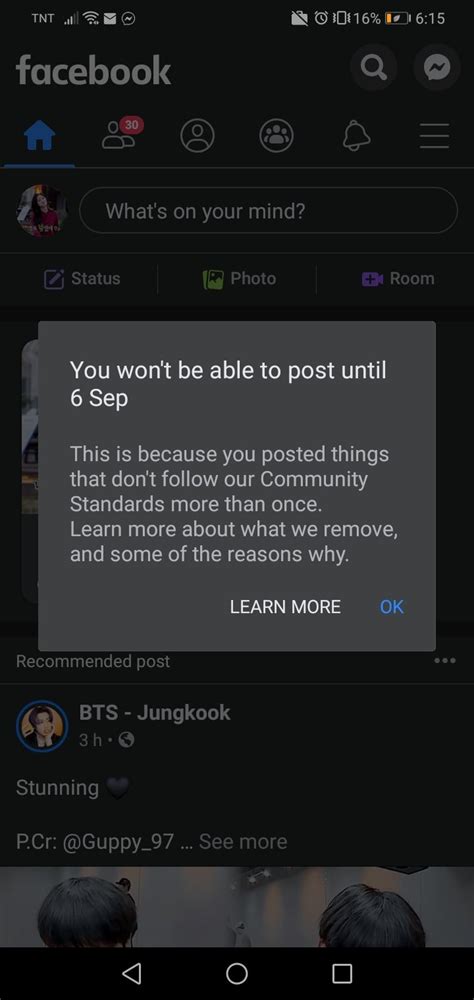Select the Home feed tab

(40, 135)
